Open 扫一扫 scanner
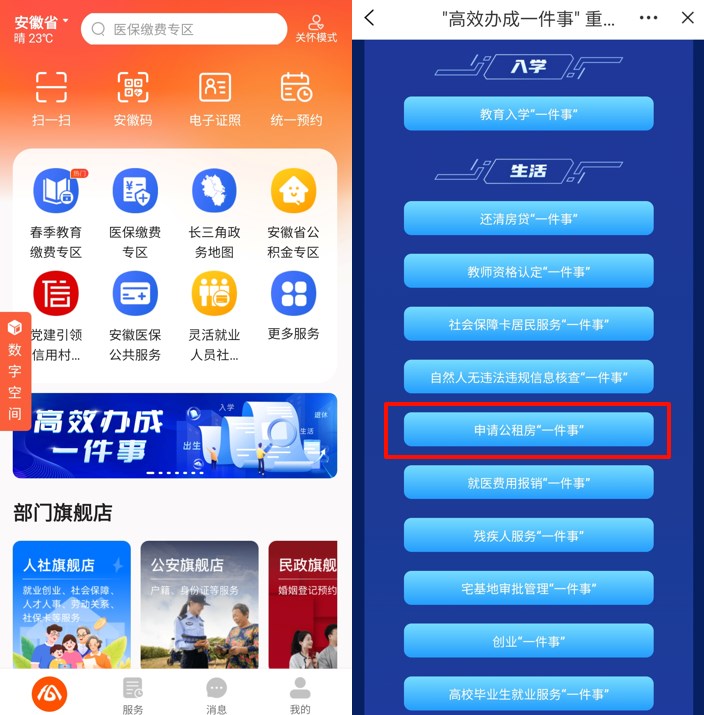The height and width of the screenshot is (715, 704). [x=51, y=99]
